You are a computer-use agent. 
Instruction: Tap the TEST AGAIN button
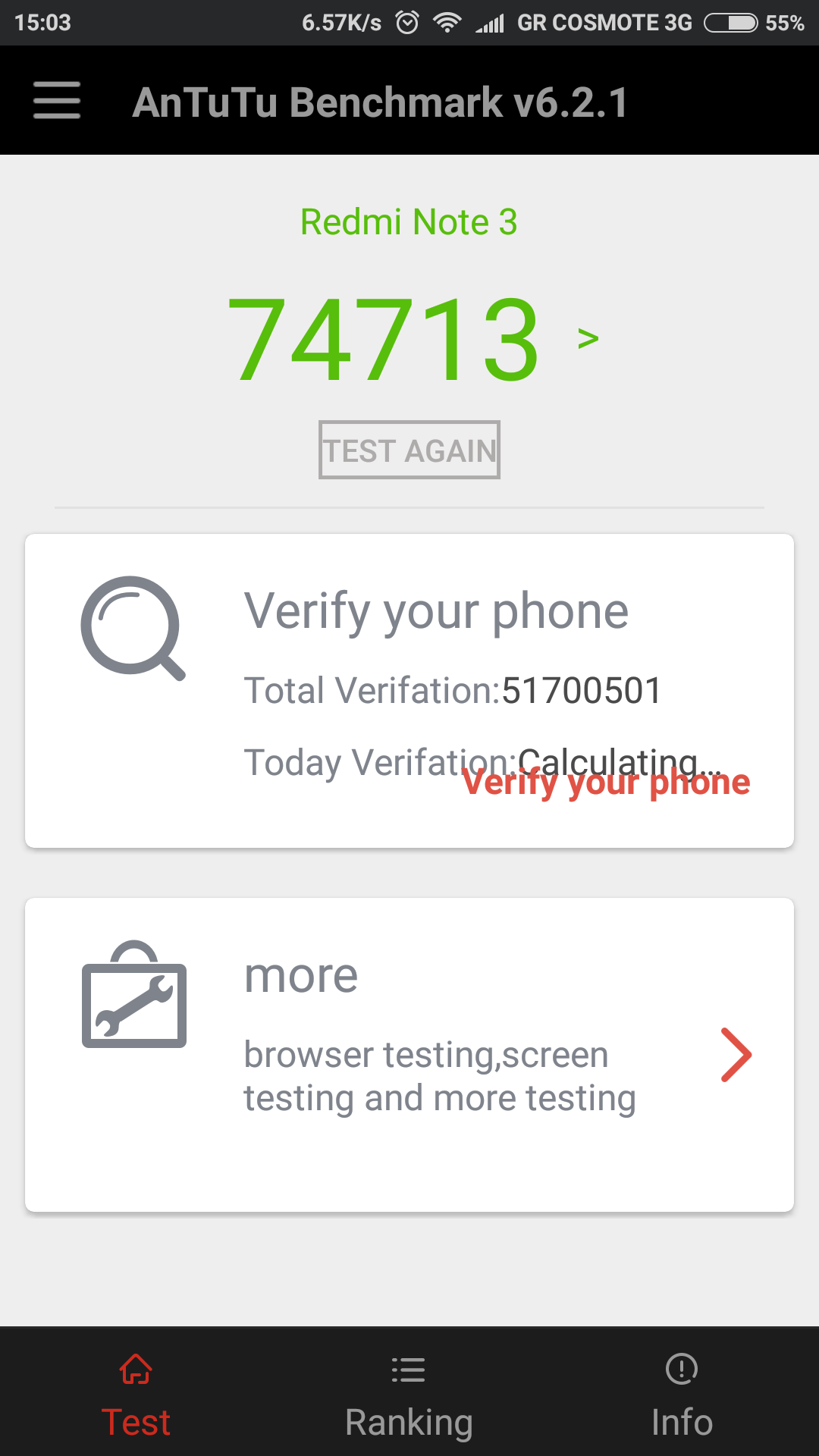coord(409,450)
